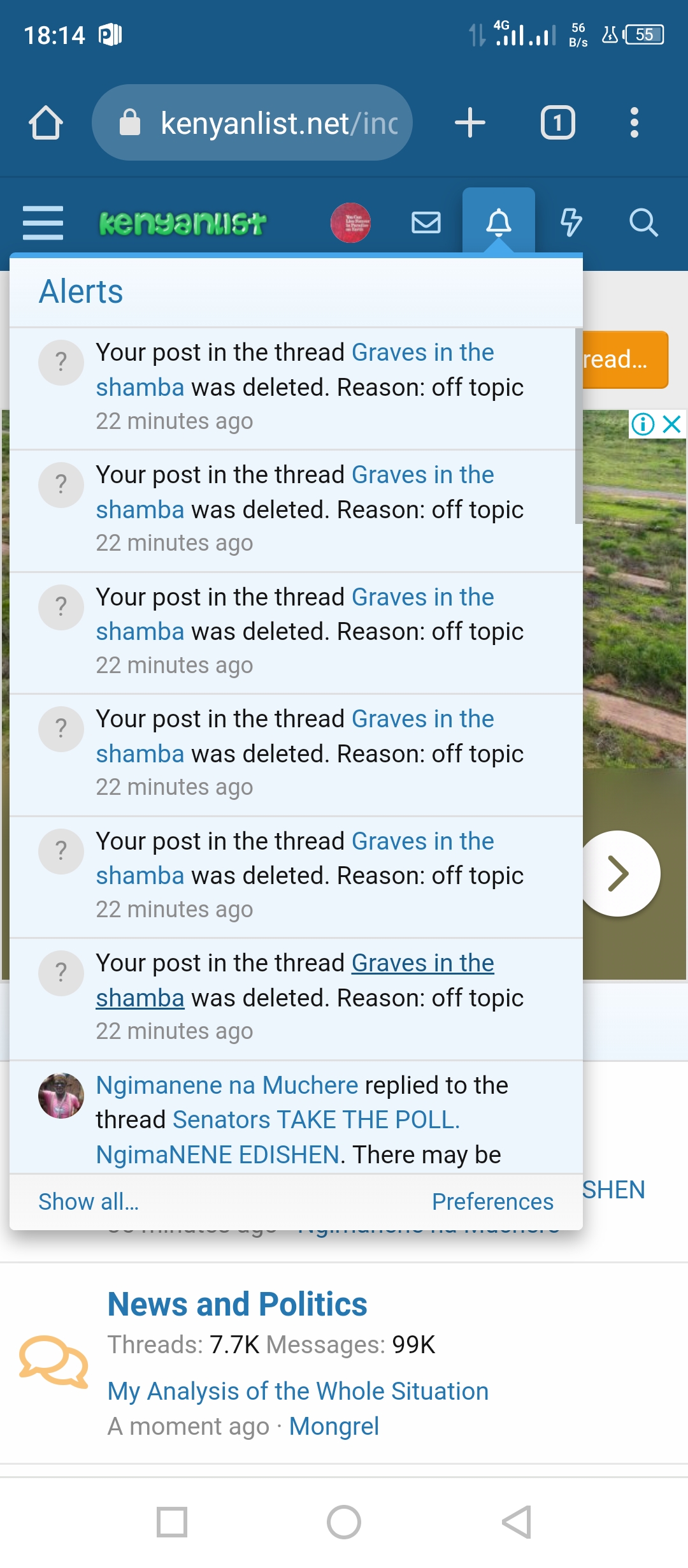The height and width of the screenshot is (1568, 688).
Task: Open the underlined Graves in the shamba link
Action: click(422, 963)
